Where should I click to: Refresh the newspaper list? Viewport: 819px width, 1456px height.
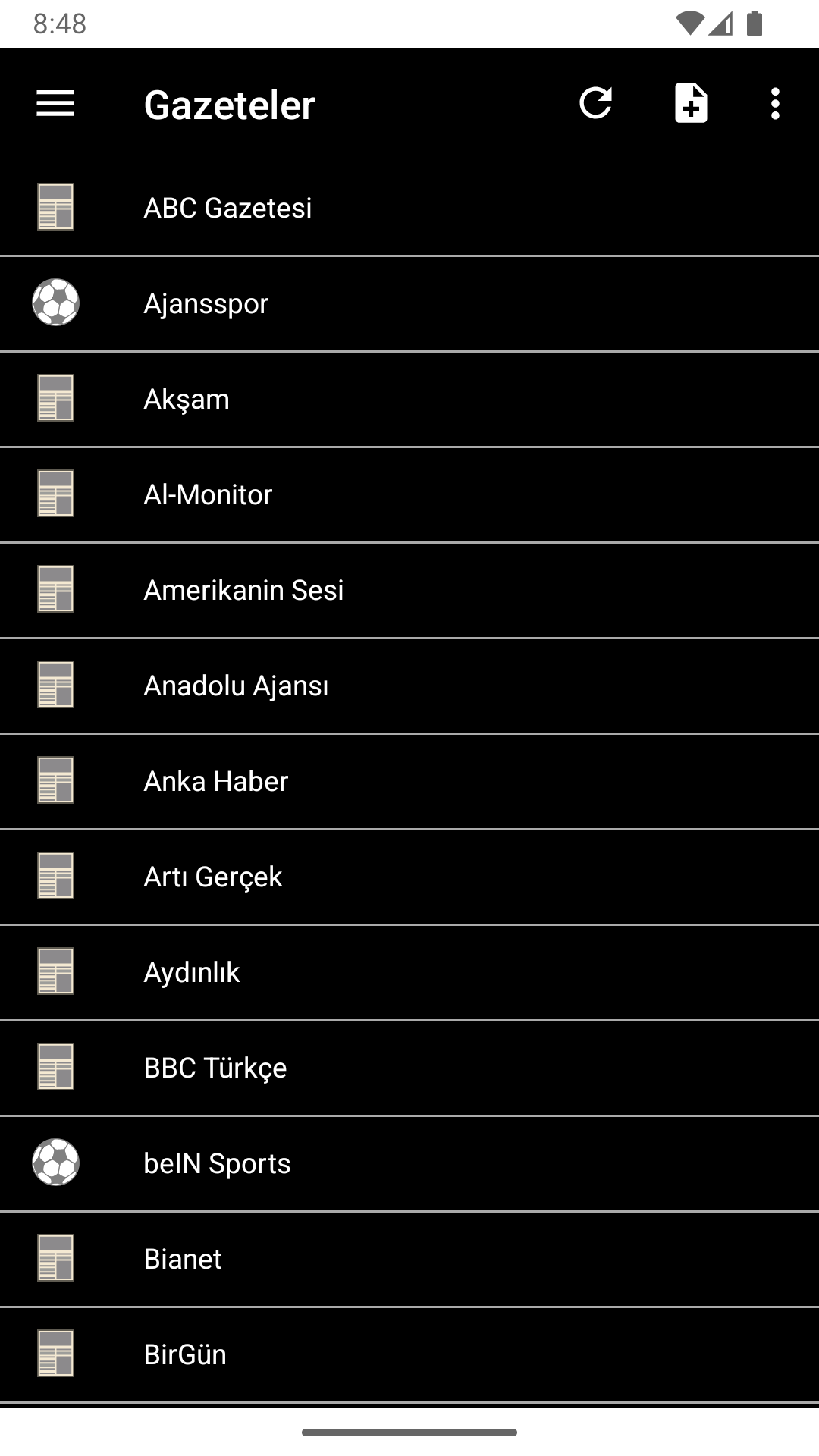click(x=595, y=104)
